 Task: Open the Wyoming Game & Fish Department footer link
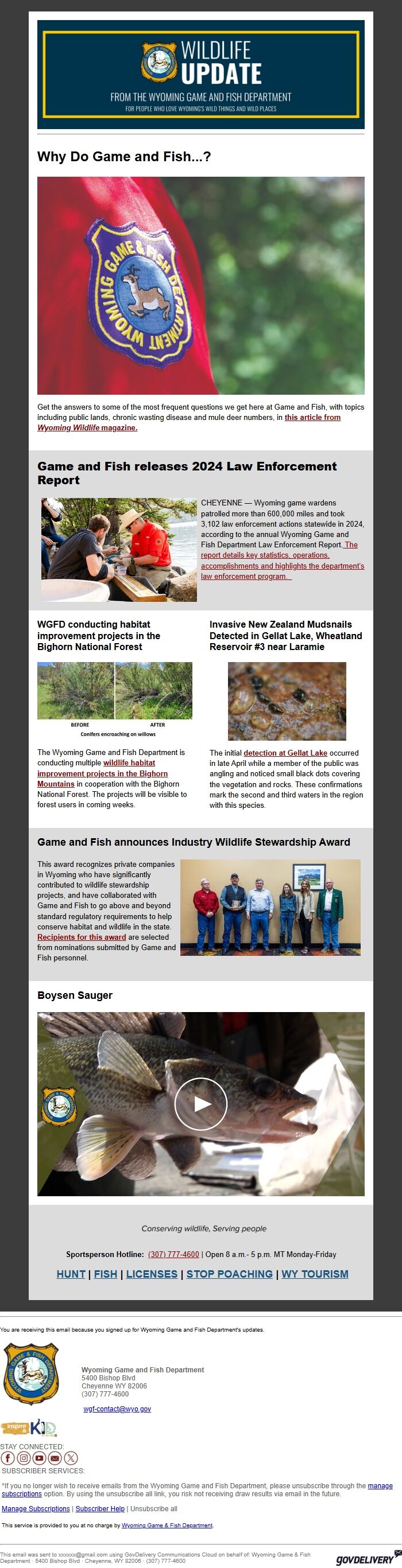click(x=167, y=1525)
